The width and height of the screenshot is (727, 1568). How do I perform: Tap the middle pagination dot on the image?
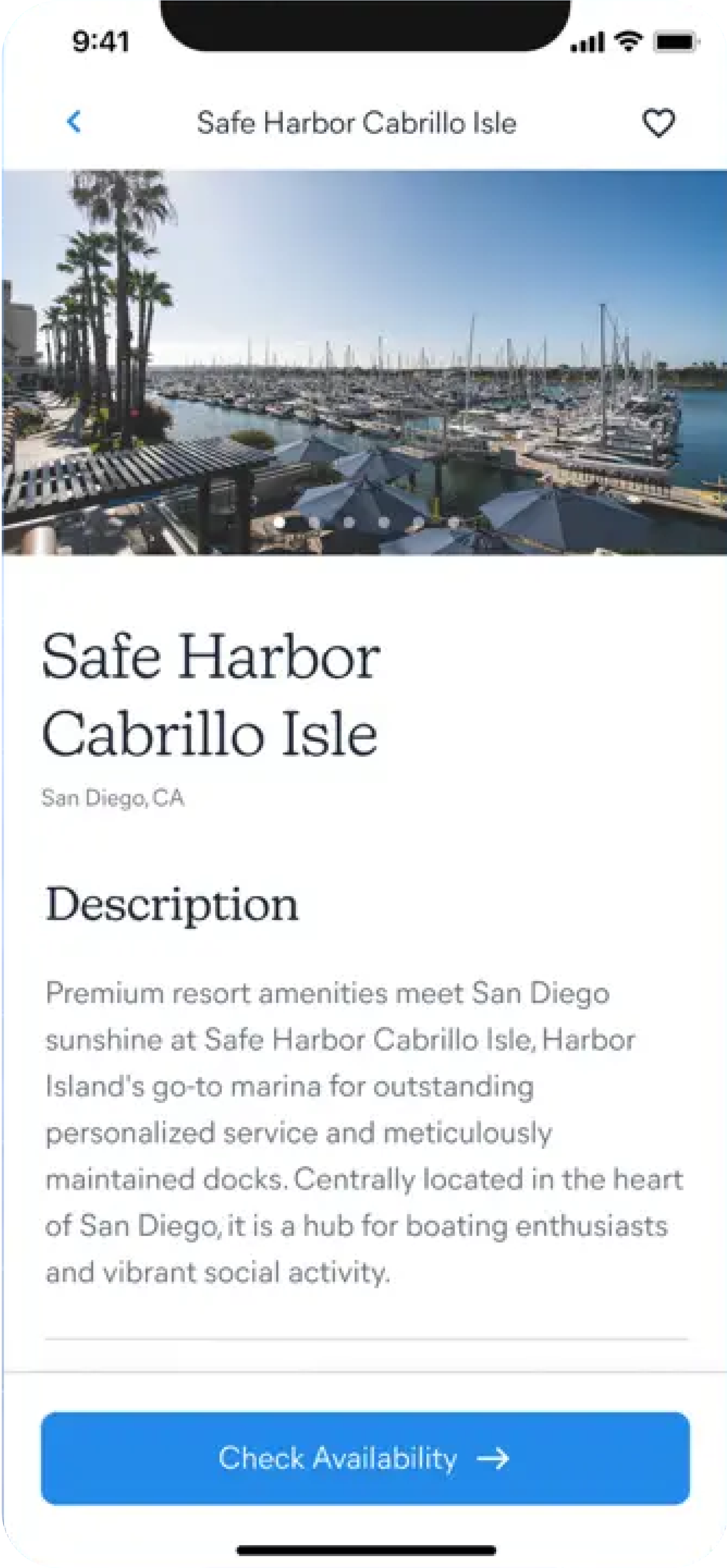pyautogui.click(x=384, y=522)
